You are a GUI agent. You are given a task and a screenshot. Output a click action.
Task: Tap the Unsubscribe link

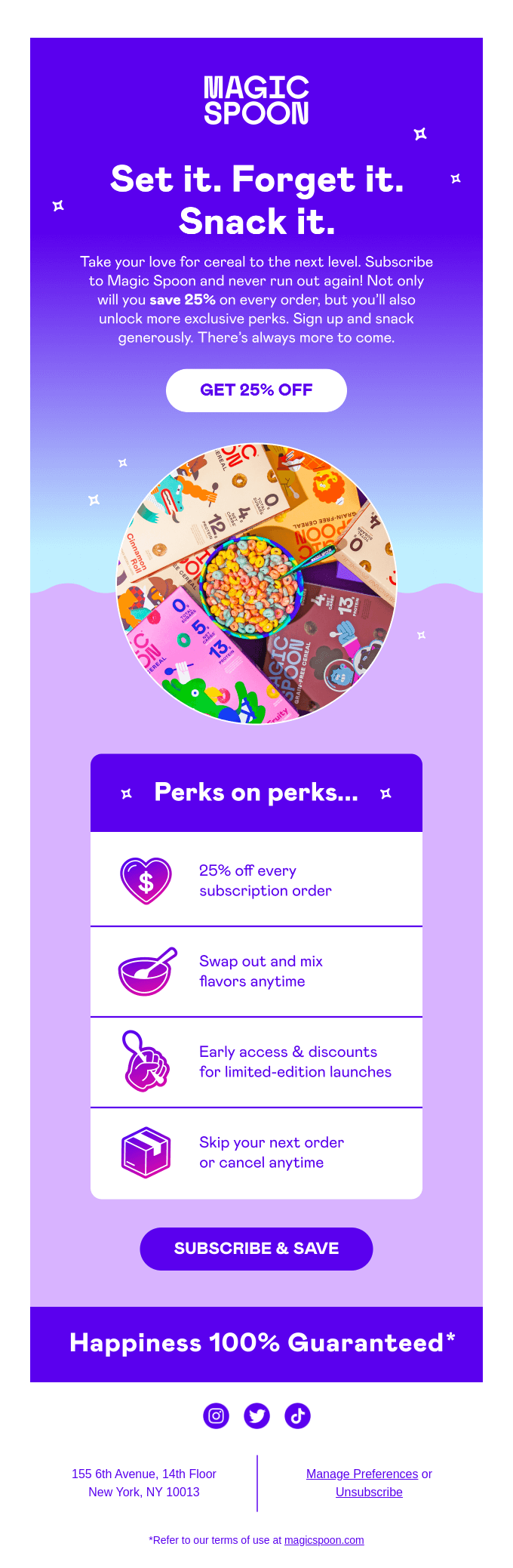click(369, 1492)
